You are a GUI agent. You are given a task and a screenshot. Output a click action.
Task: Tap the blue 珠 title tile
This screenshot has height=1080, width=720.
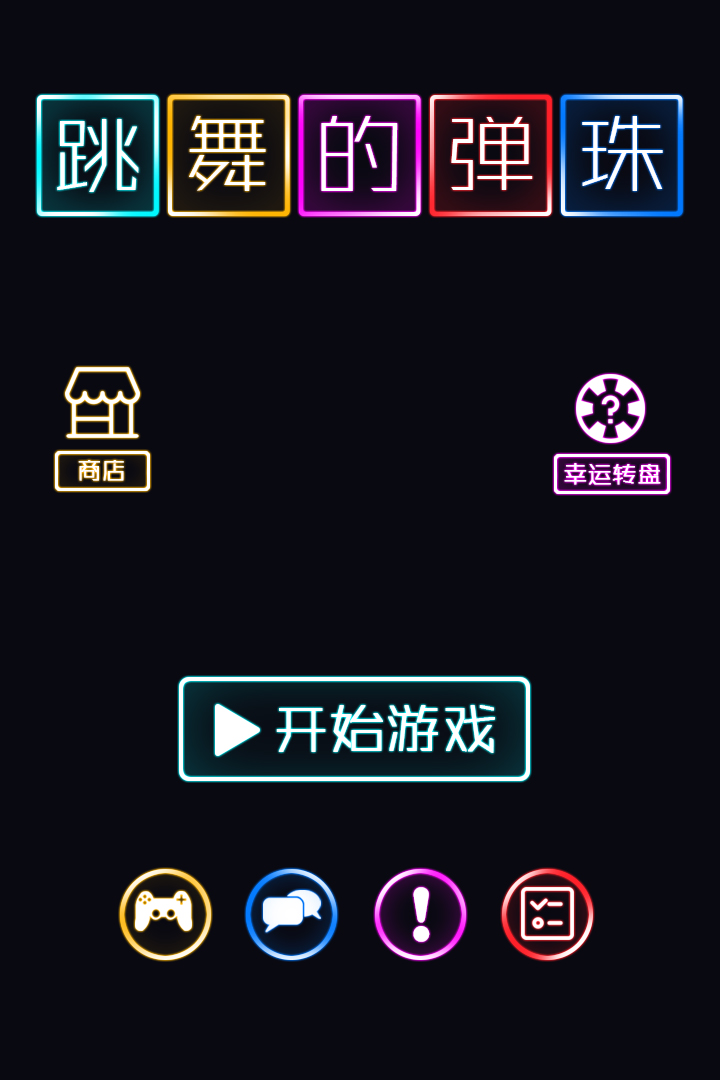[621, 157]
